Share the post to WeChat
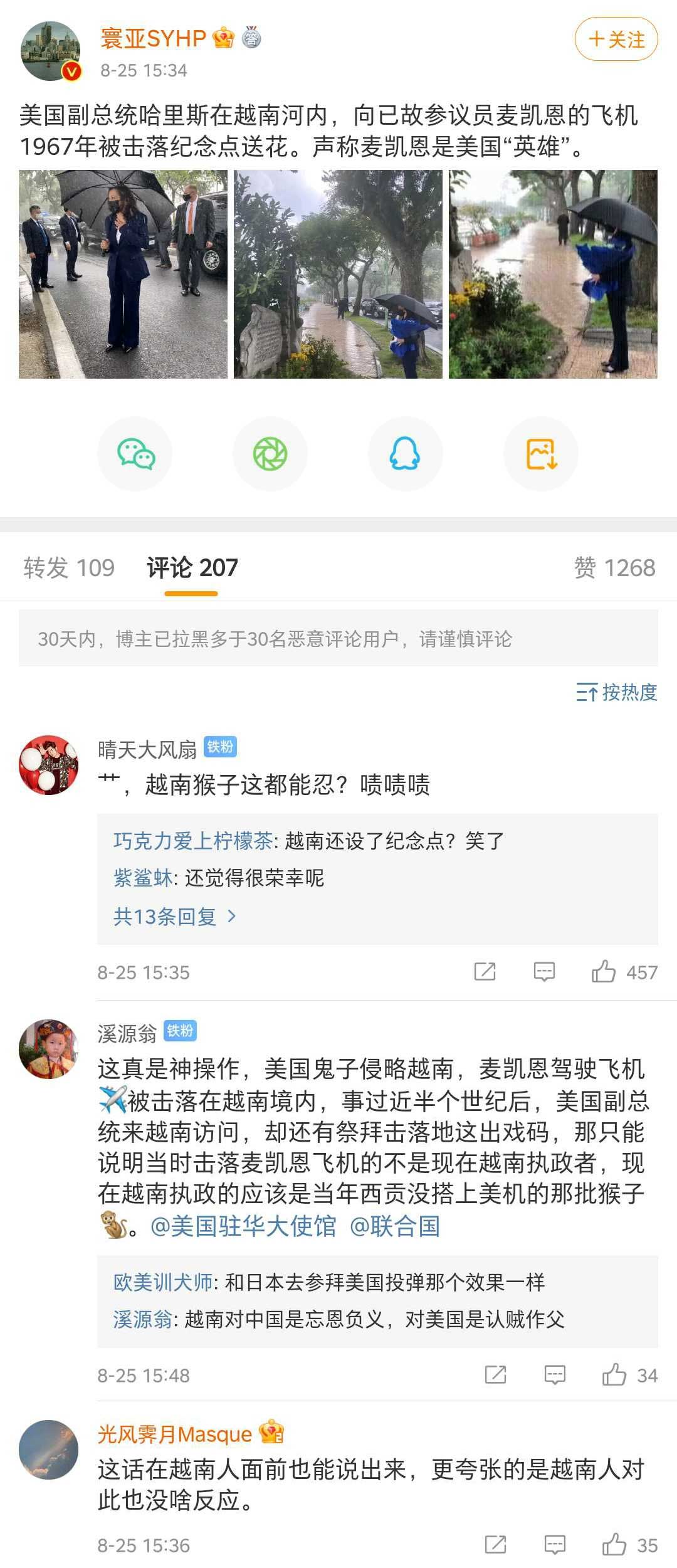The height and width of the screenshot is (1568, 677). point(135,454)
